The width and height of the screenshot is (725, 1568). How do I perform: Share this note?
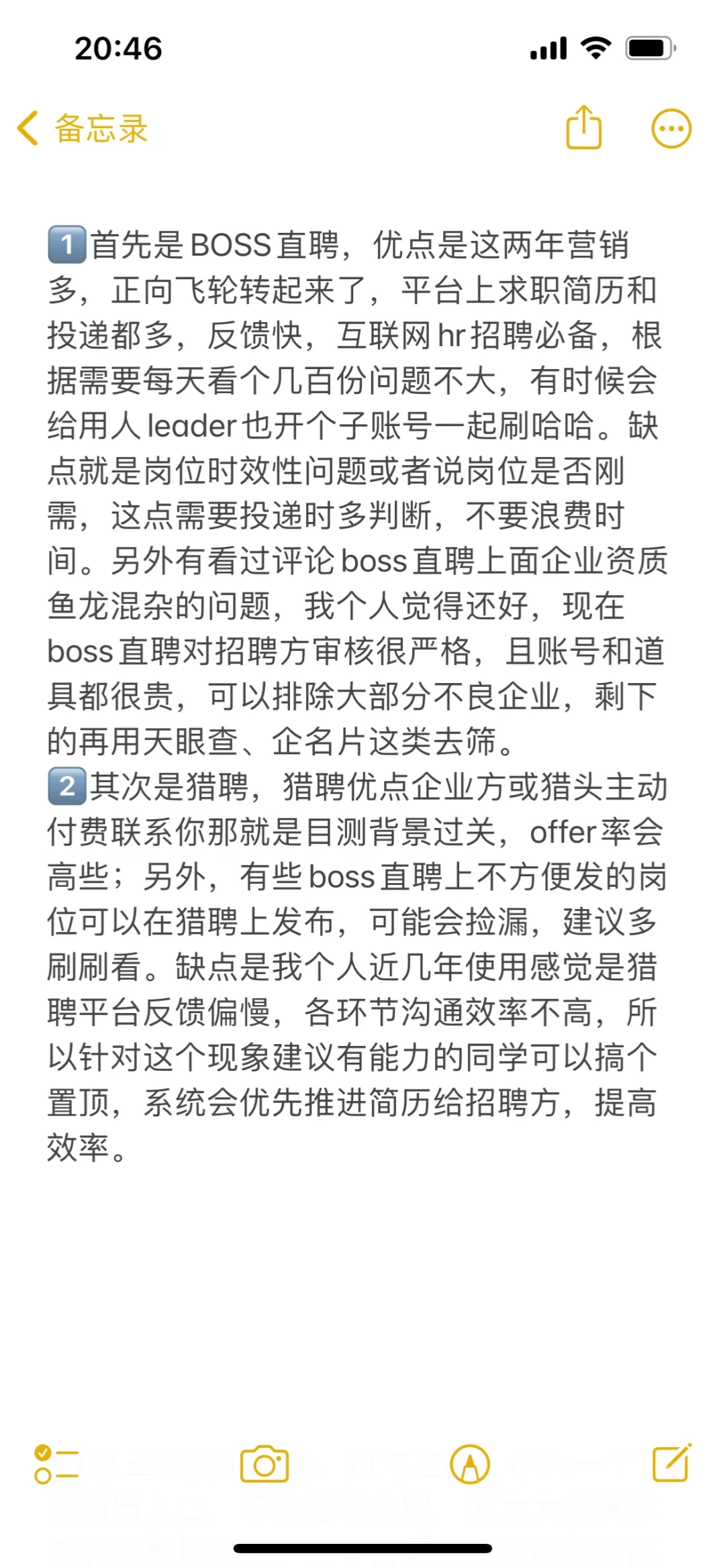point(583,127)
